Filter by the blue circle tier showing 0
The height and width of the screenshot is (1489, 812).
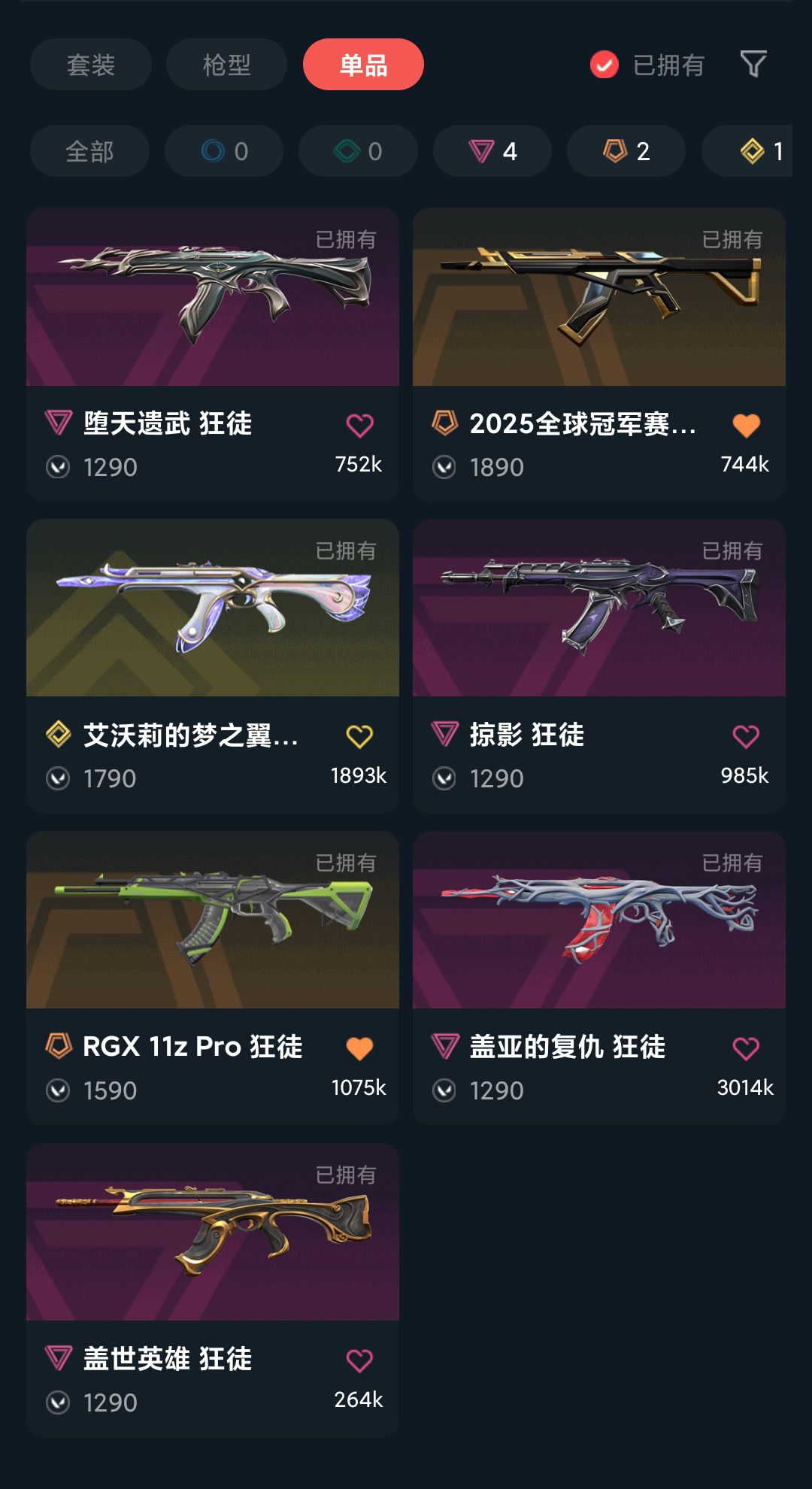224,151
